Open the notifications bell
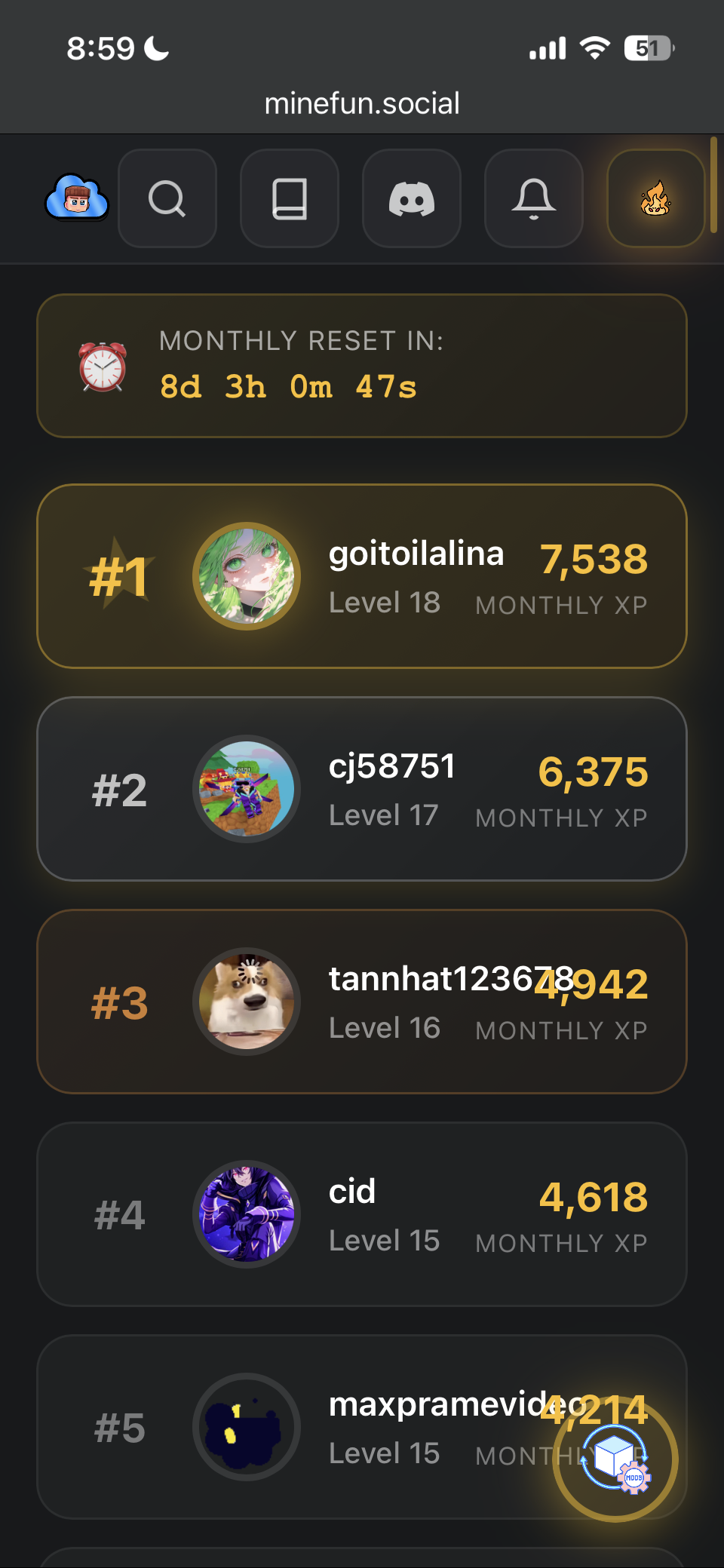Viewport: 724px width, 1568px height. [x=533, y=198]
